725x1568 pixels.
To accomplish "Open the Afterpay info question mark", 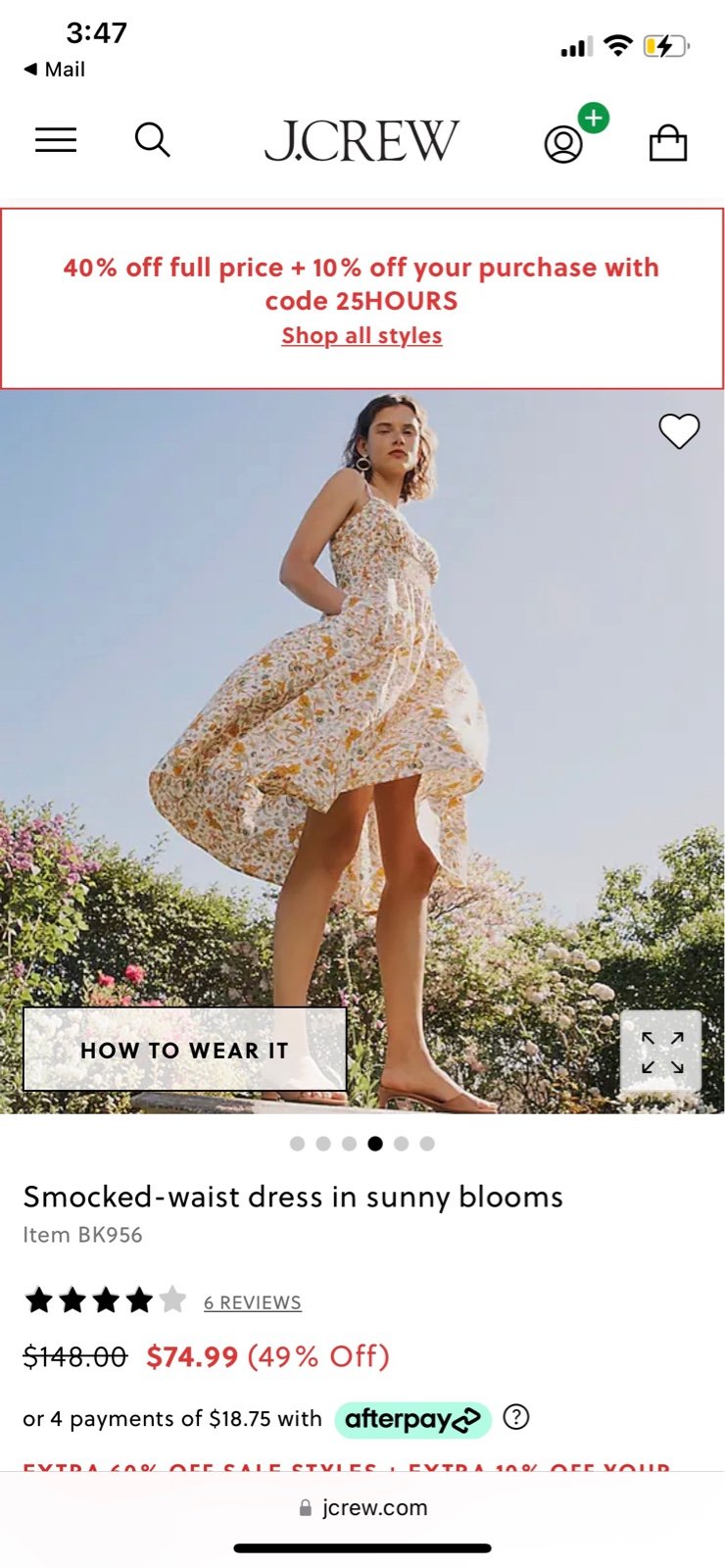I will click(516, 1417).
